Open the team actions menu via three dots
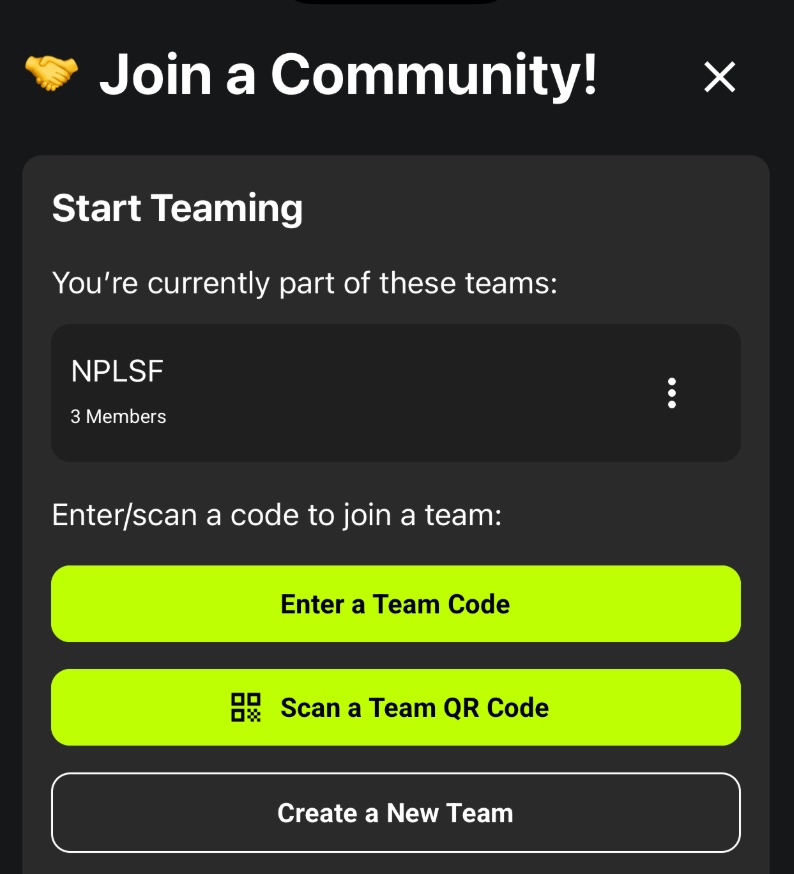 coord(671,392)
